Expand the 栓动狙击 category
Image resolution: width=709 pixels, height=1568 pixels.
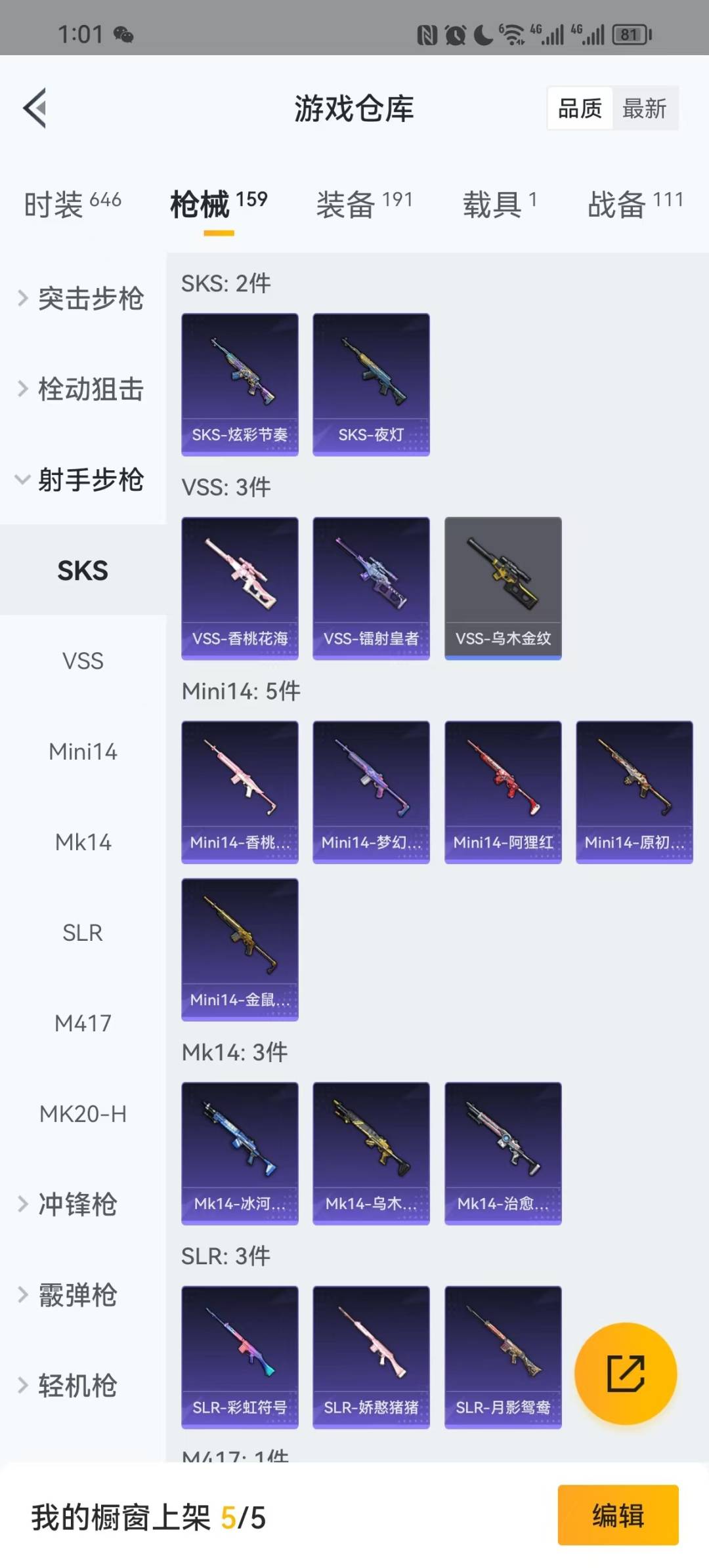pyautogui.click(x=83, y=389)
